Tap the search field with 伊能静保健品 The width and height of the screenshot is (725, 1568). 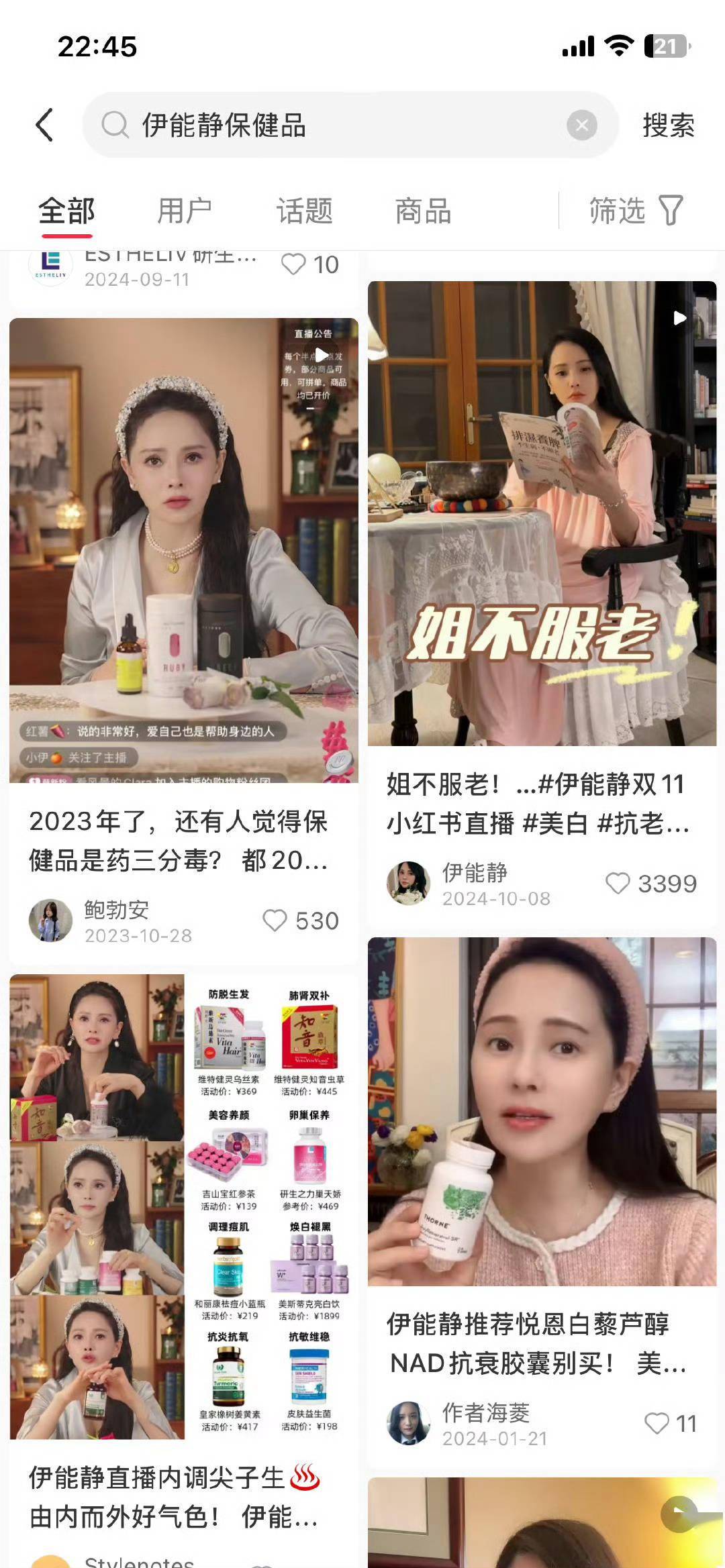coord(336,125)
